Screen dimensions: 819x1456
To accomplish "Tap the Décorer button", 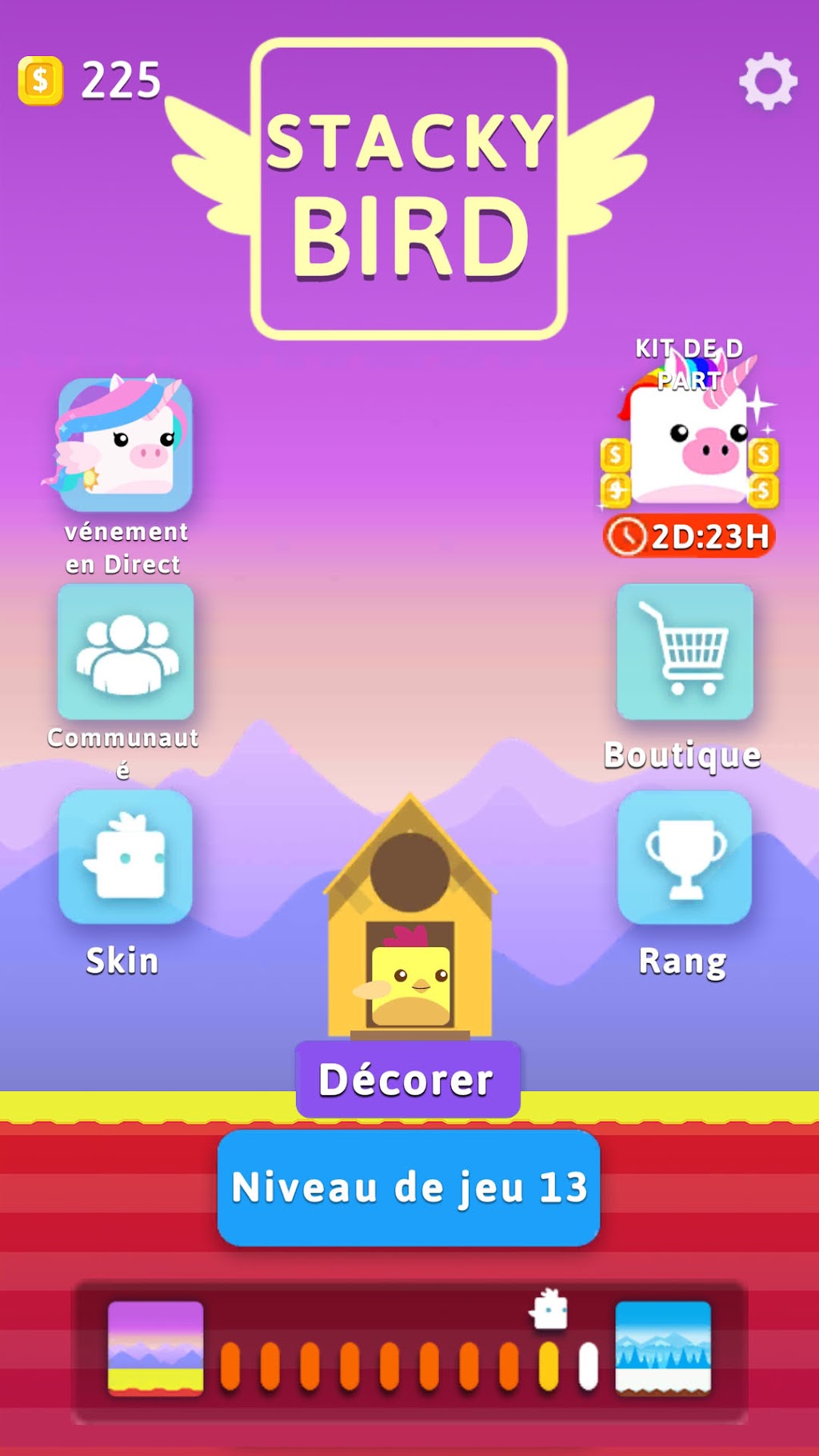I will coord(408,1079).
